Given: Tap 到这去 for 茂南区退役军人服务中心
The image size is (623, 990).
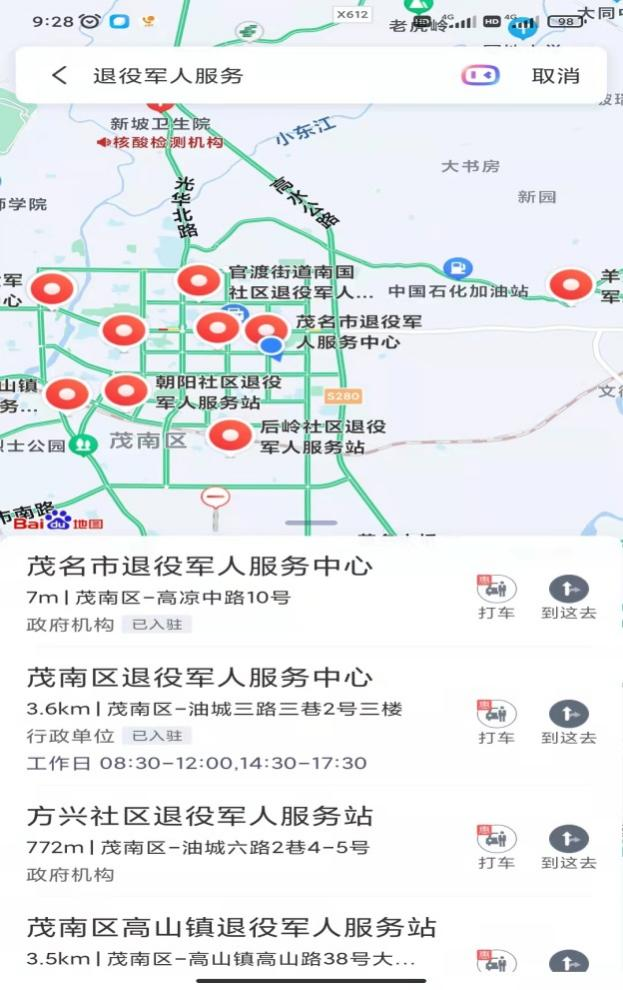Looking at the screenshot, I should (568, 722).
